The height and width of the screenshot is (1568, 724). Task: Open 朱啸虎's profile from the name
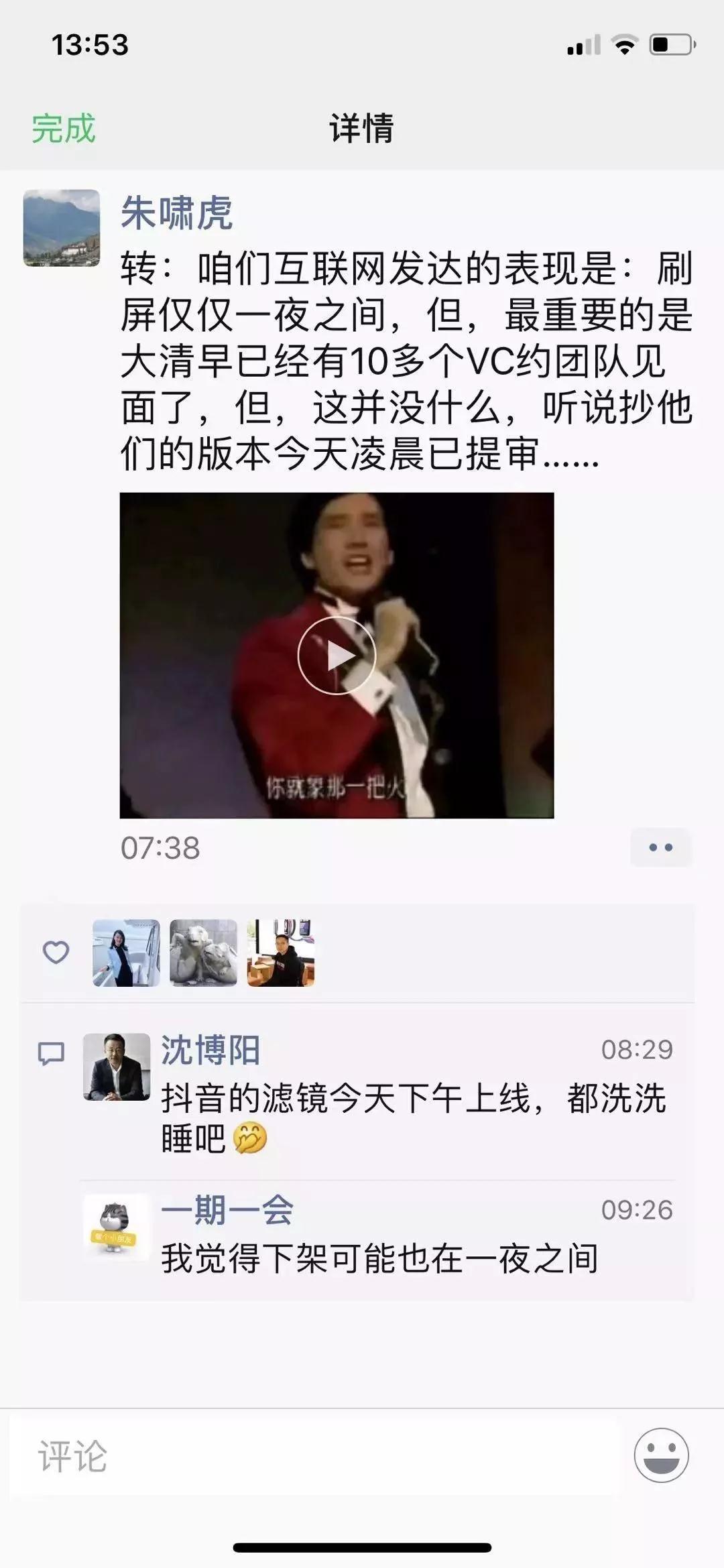pyautogui.click(x=176, y=213)
